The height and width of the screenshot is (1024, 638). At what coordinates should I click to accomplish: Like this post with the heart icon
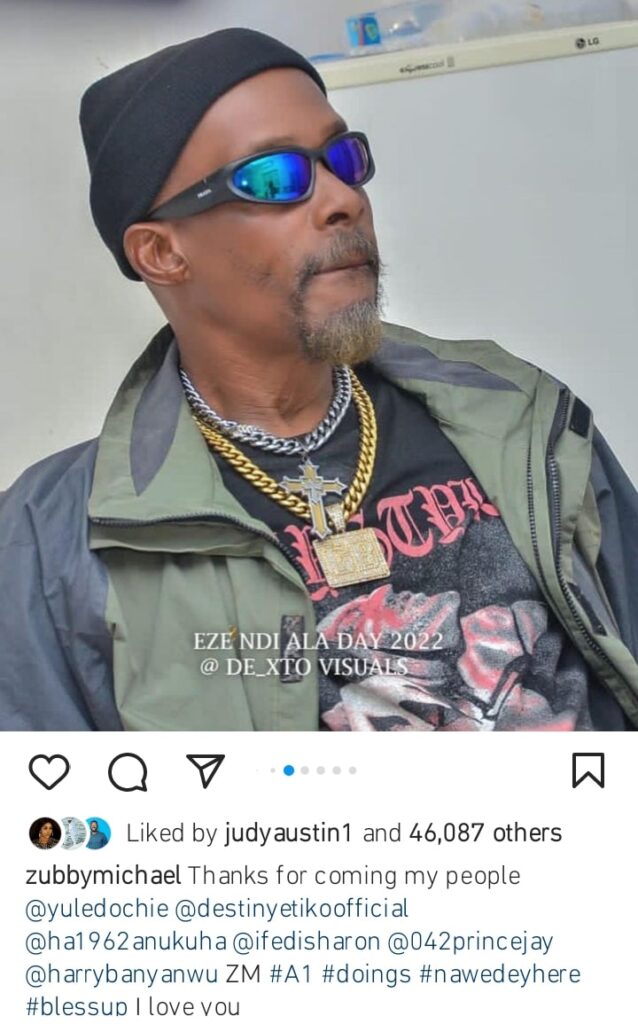tap(48, 771)
